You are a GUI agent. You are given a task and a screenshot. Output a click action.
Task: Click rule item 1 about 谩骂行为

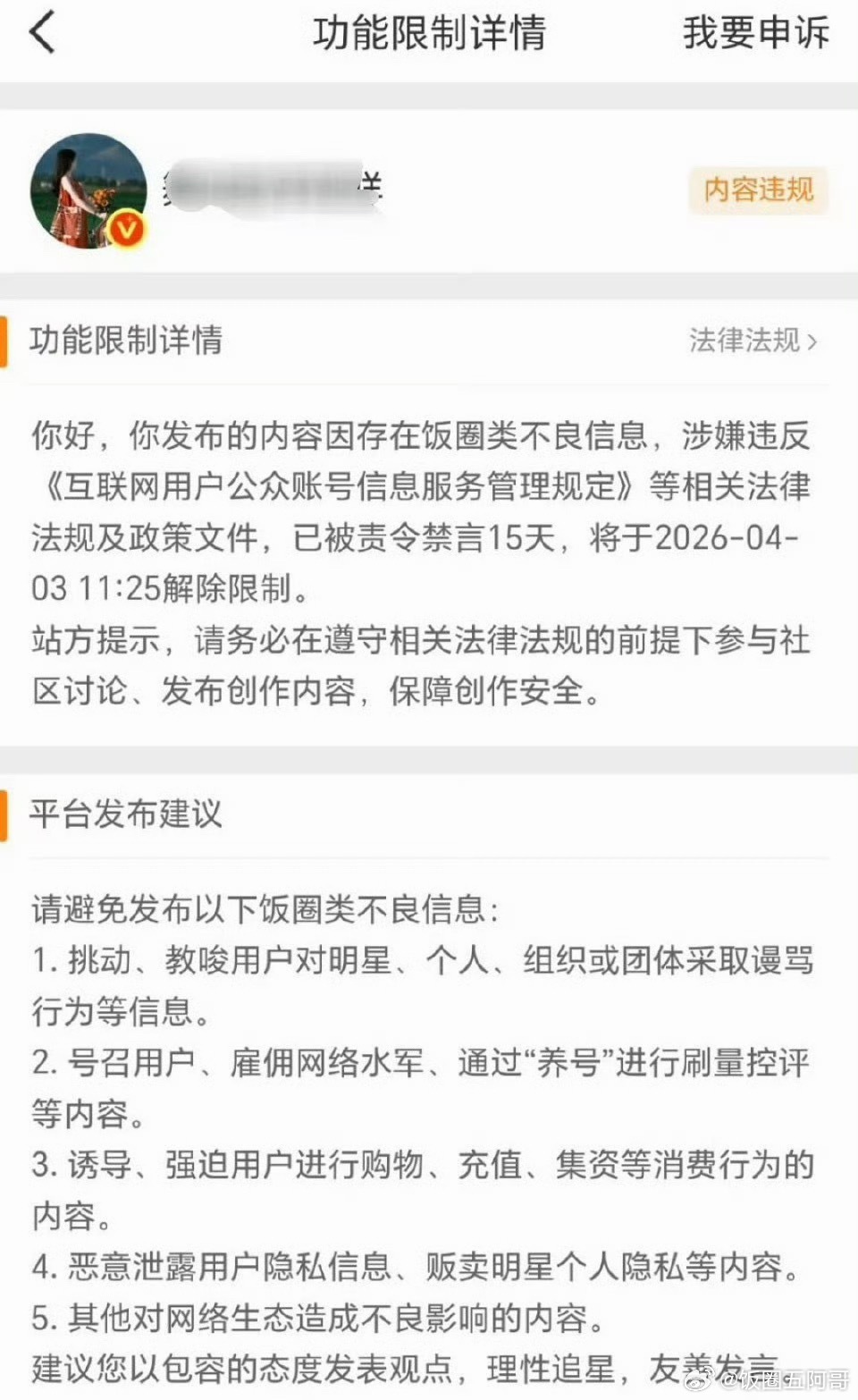point(420,961)
